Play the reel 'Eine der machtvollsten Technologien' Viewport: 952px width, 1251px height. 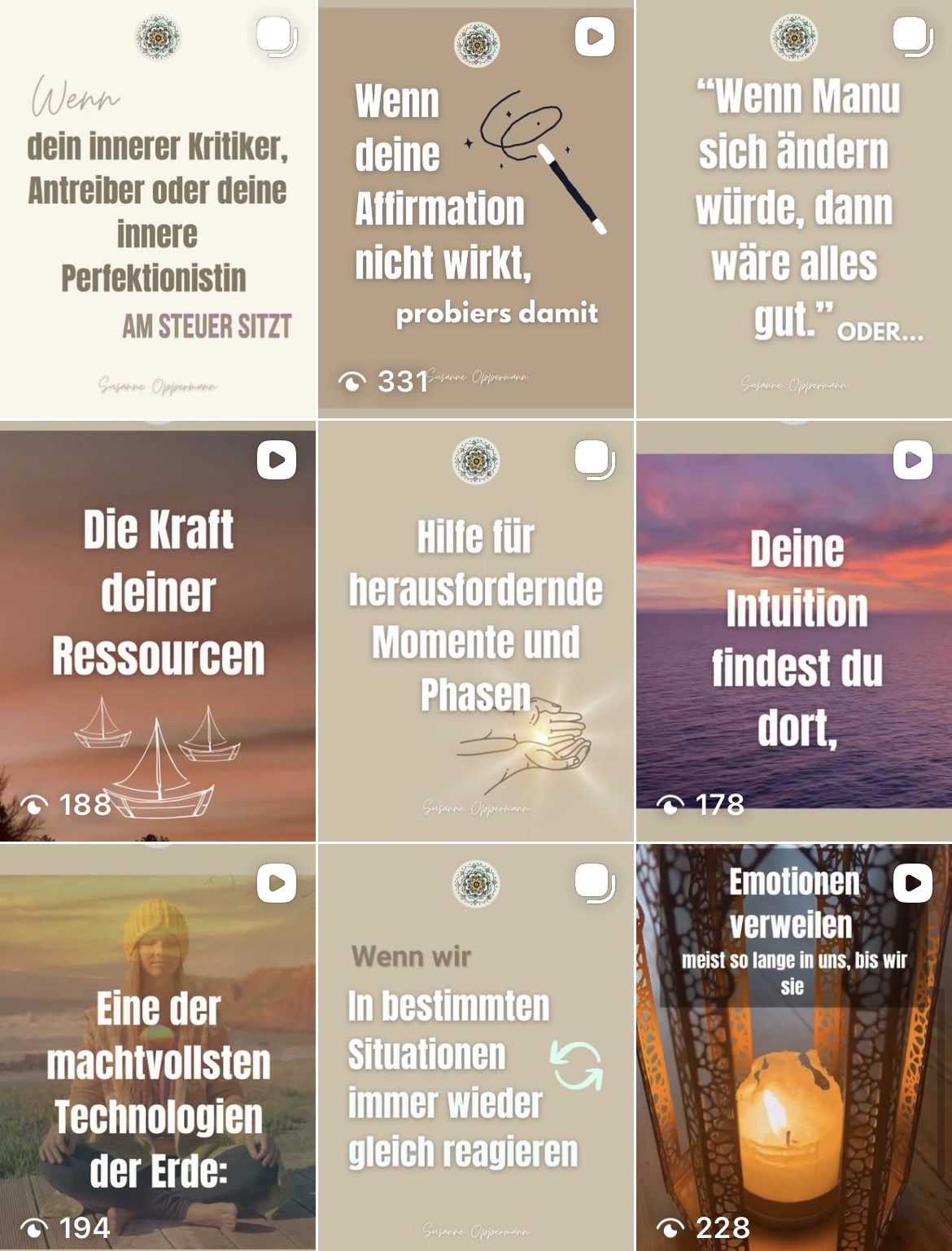(x=157, y=1050)
